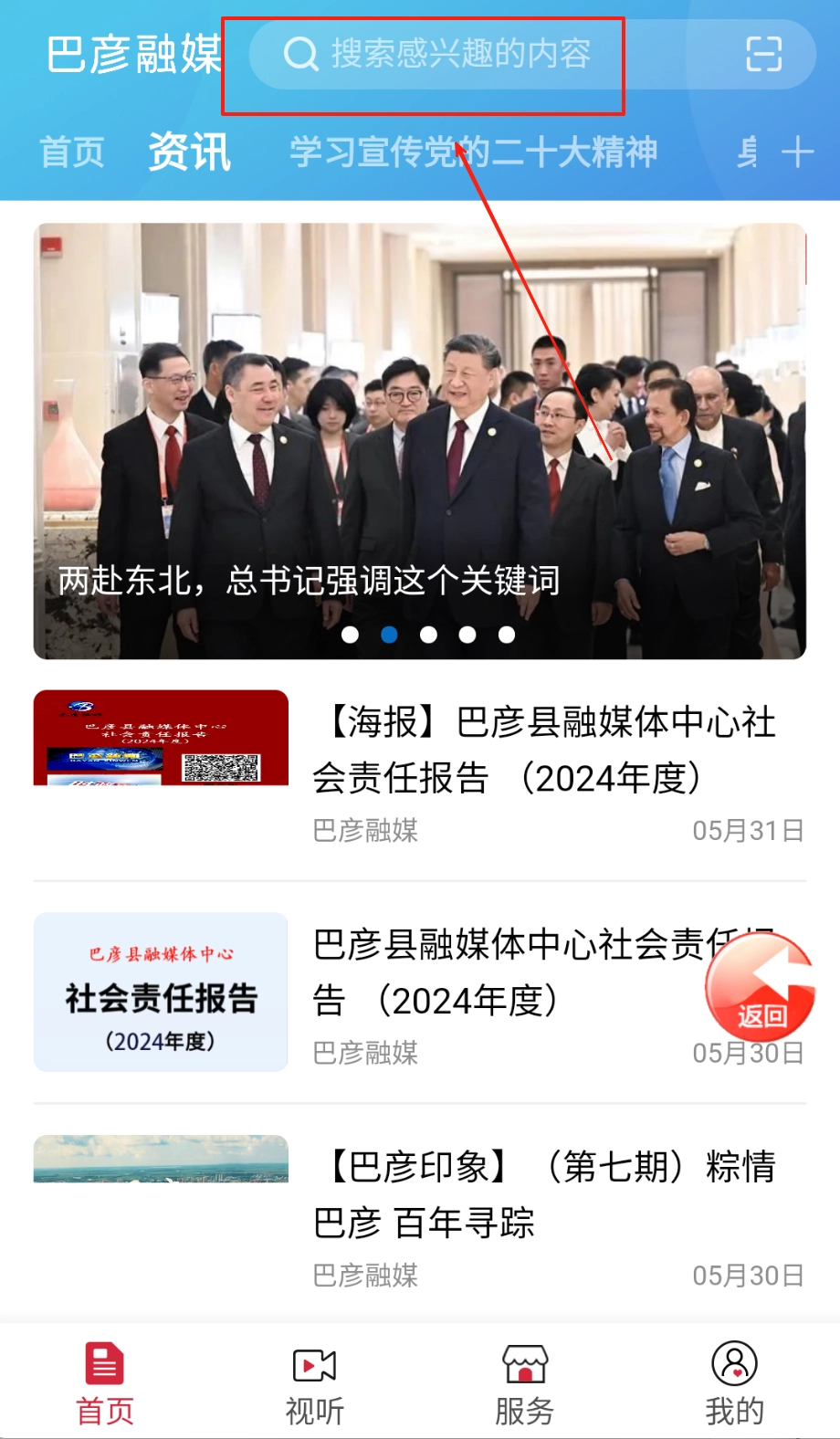This screenshot has height=1439, width=840.
Task: Jump to the first carousel page dot
Action: (x=350, y=635)
